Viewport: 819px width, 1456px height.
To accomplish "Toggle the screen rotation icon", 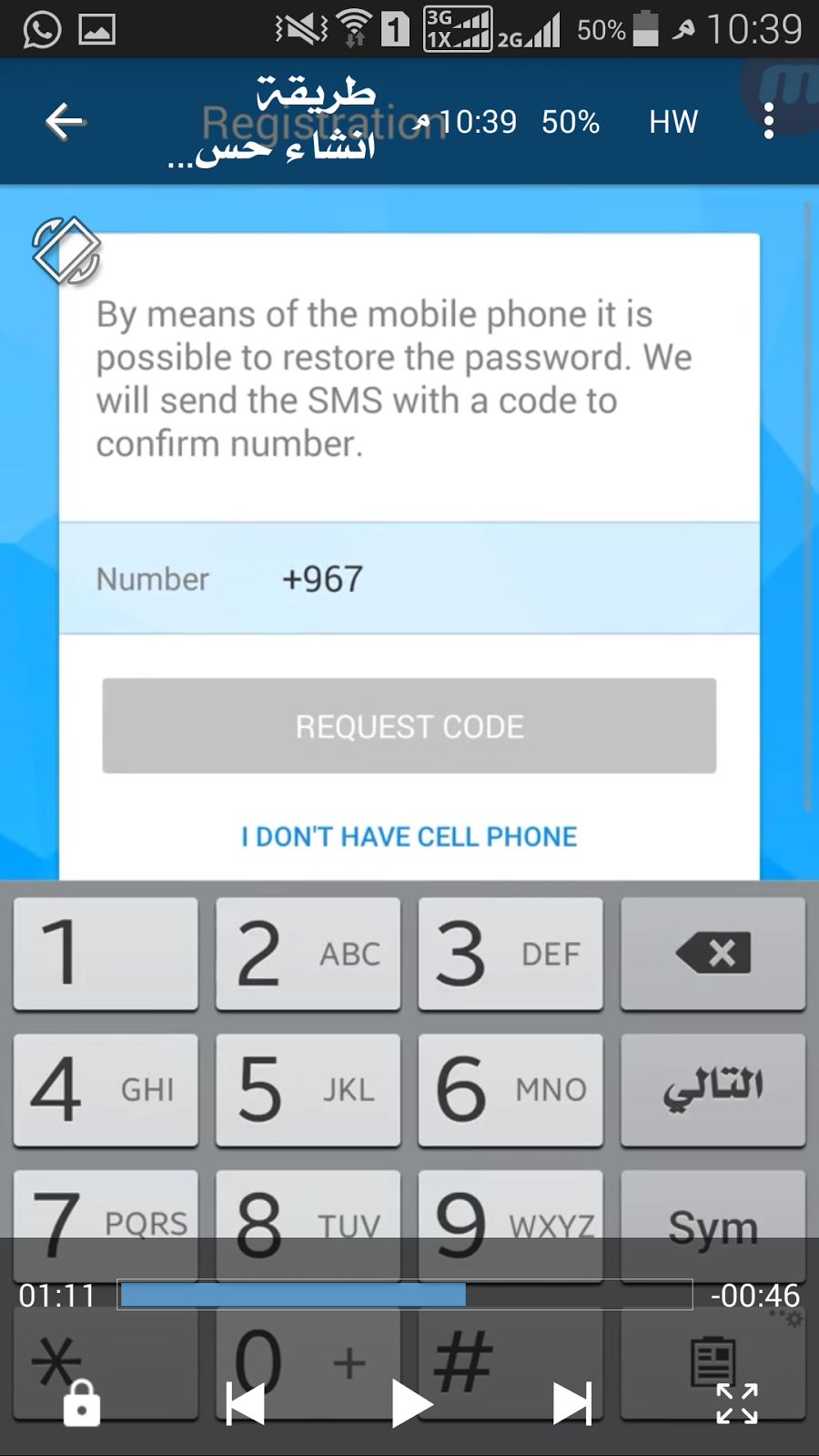I will 66,250.
